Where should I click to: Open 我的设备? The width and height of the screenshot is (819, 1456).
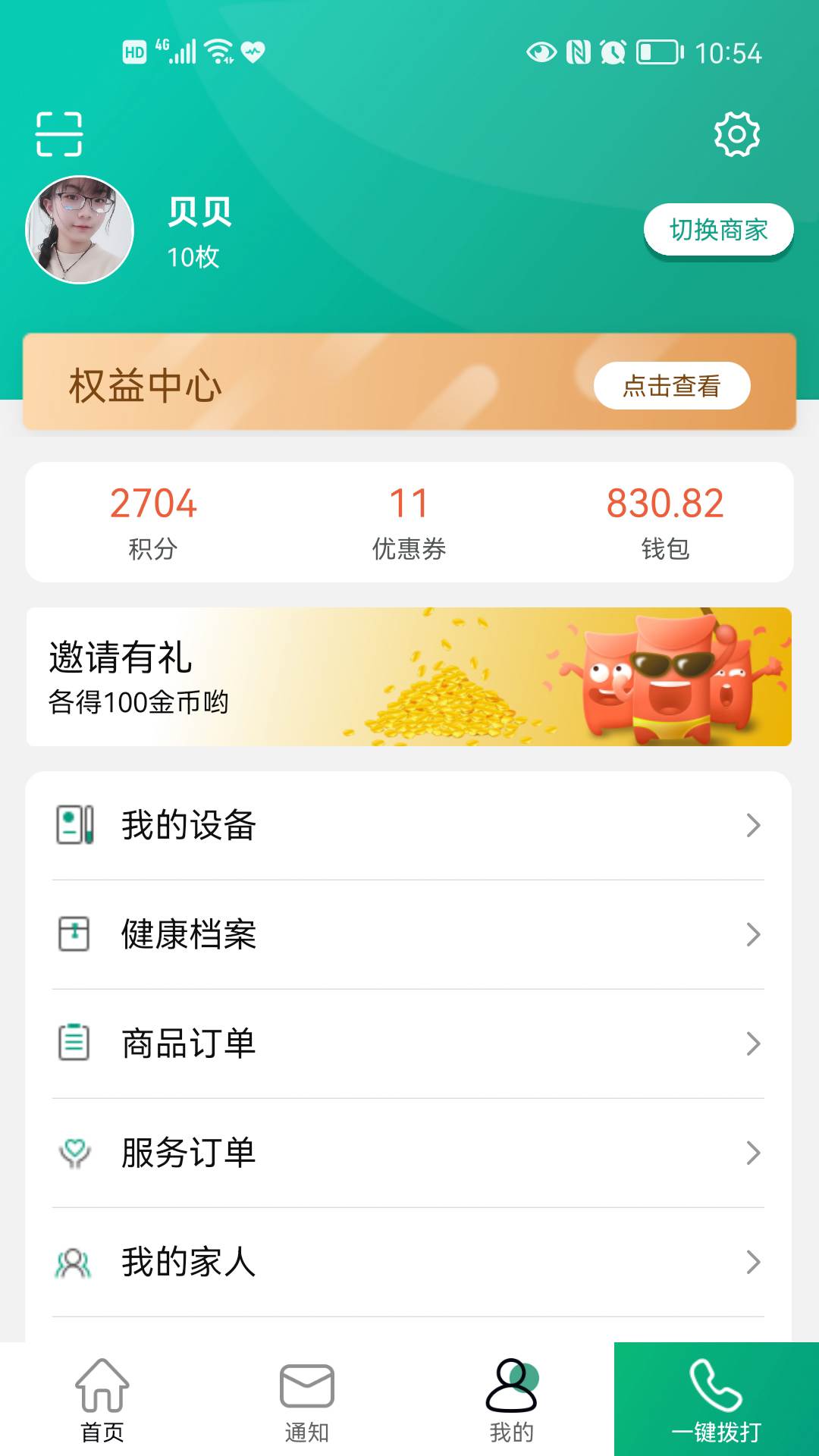click(x=409, y=825)
